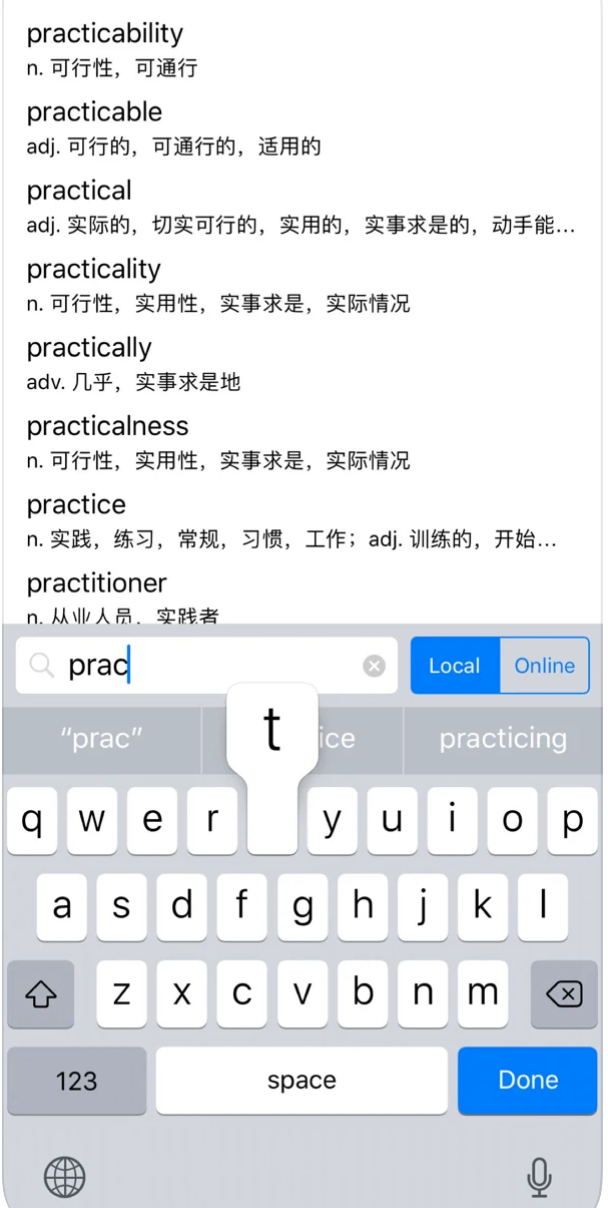
Task: Switch keyboard language with globe icon
Action: click(x=65, y=1177)
